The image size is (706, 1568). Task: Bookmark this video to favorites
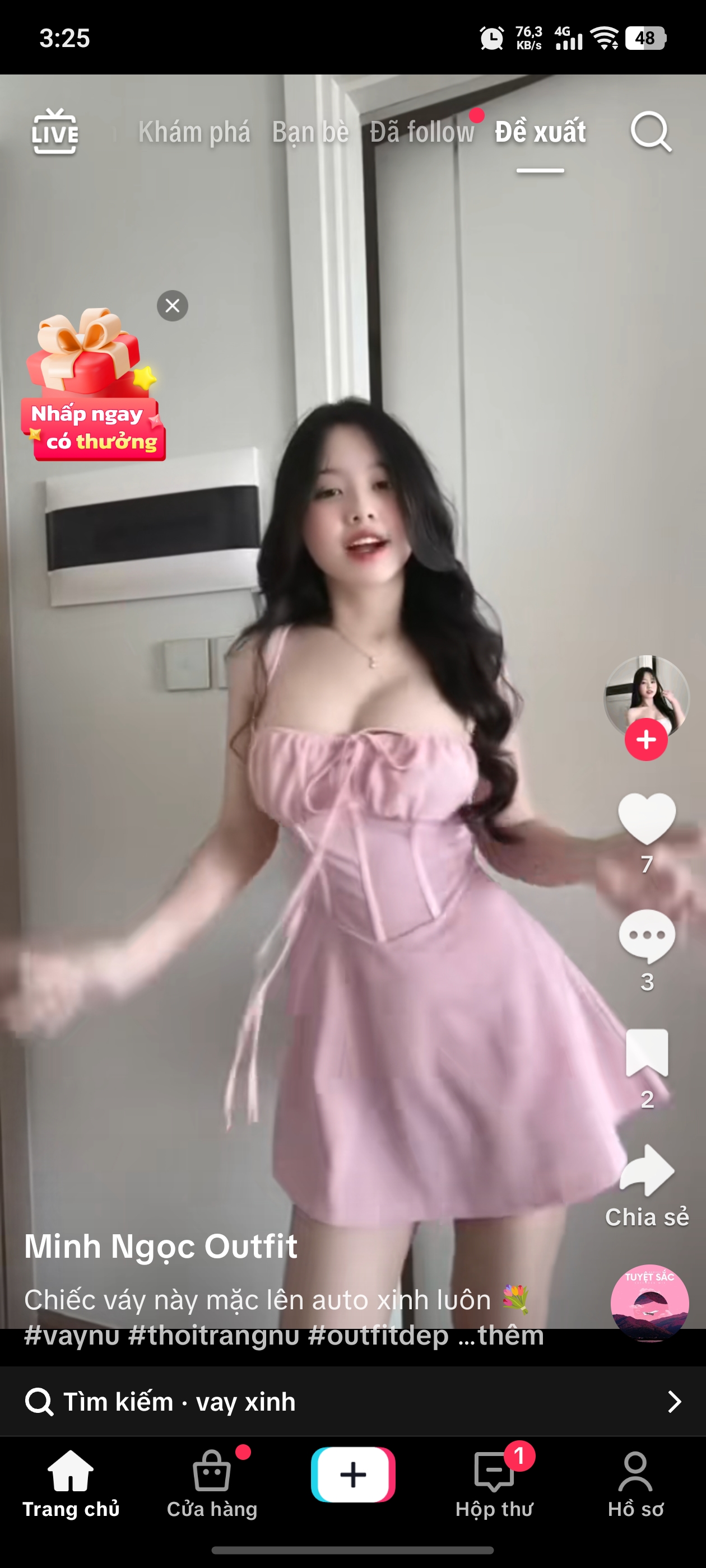point(646,1053)
